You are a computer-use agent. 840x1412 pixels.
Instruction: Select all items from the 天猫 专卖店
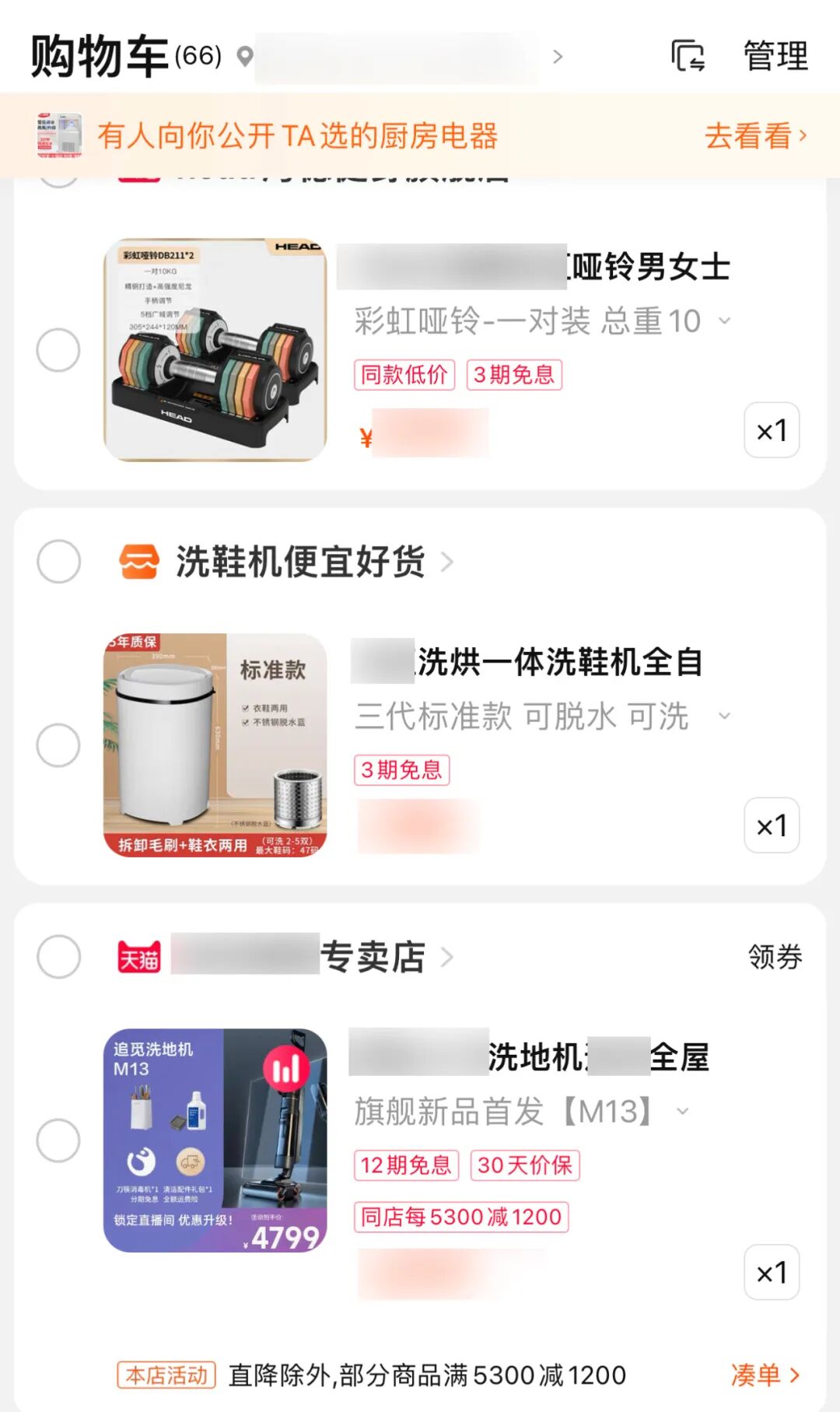(x=58, y=956)
